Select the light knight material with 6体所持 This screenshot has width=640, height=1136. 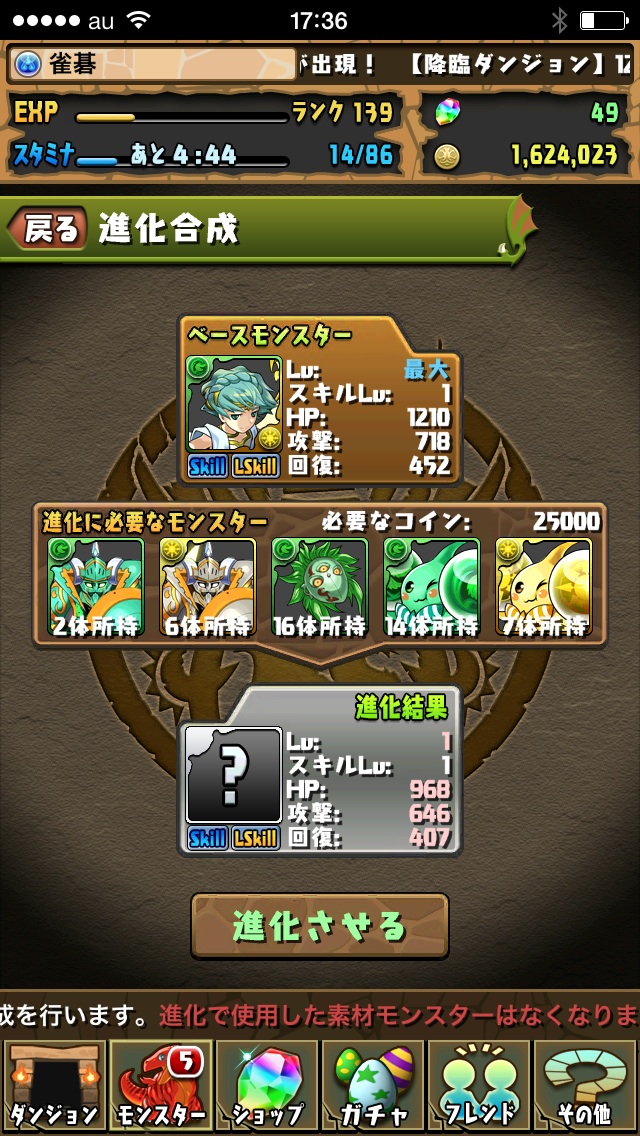tap(208, 587)
